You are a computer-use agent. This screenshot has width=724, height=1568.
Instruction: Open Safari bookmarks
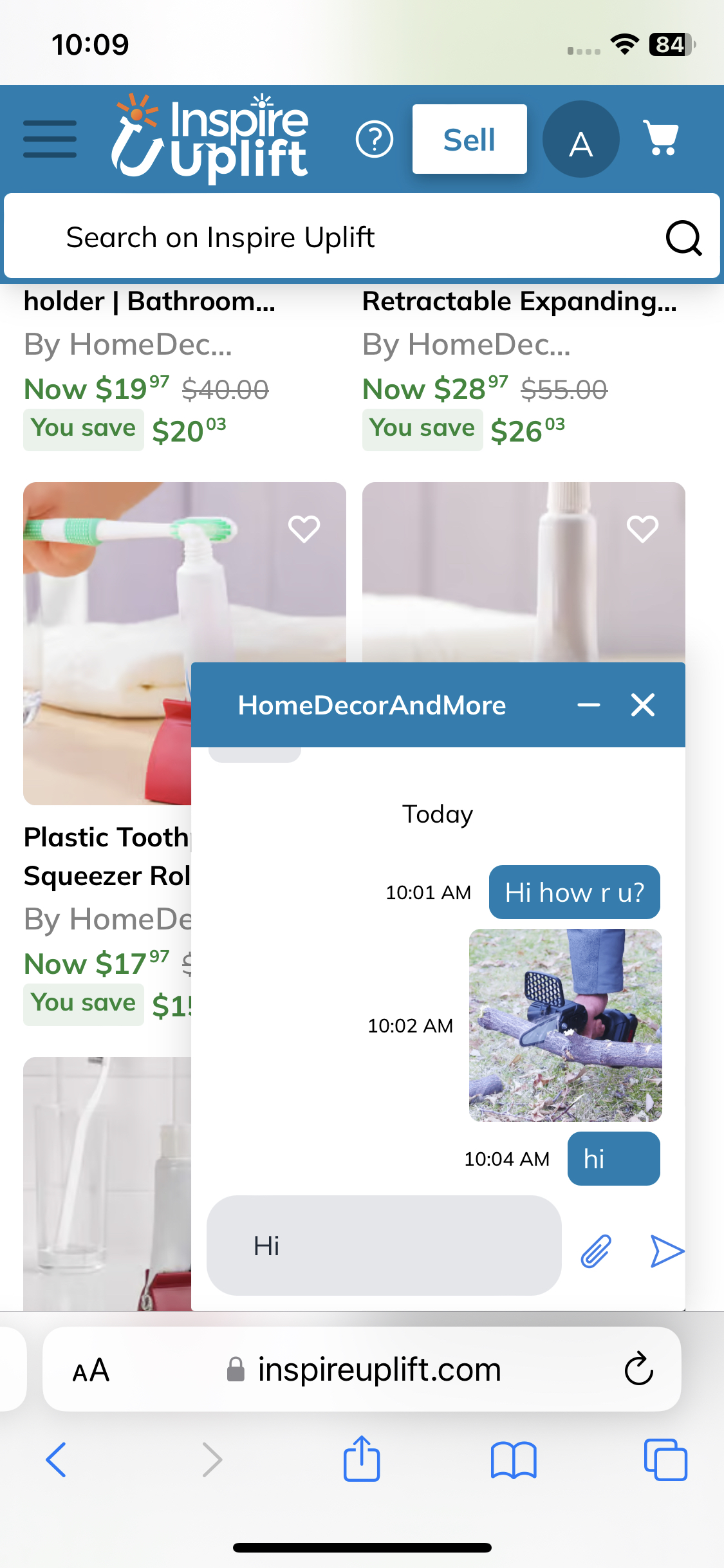513,1459
